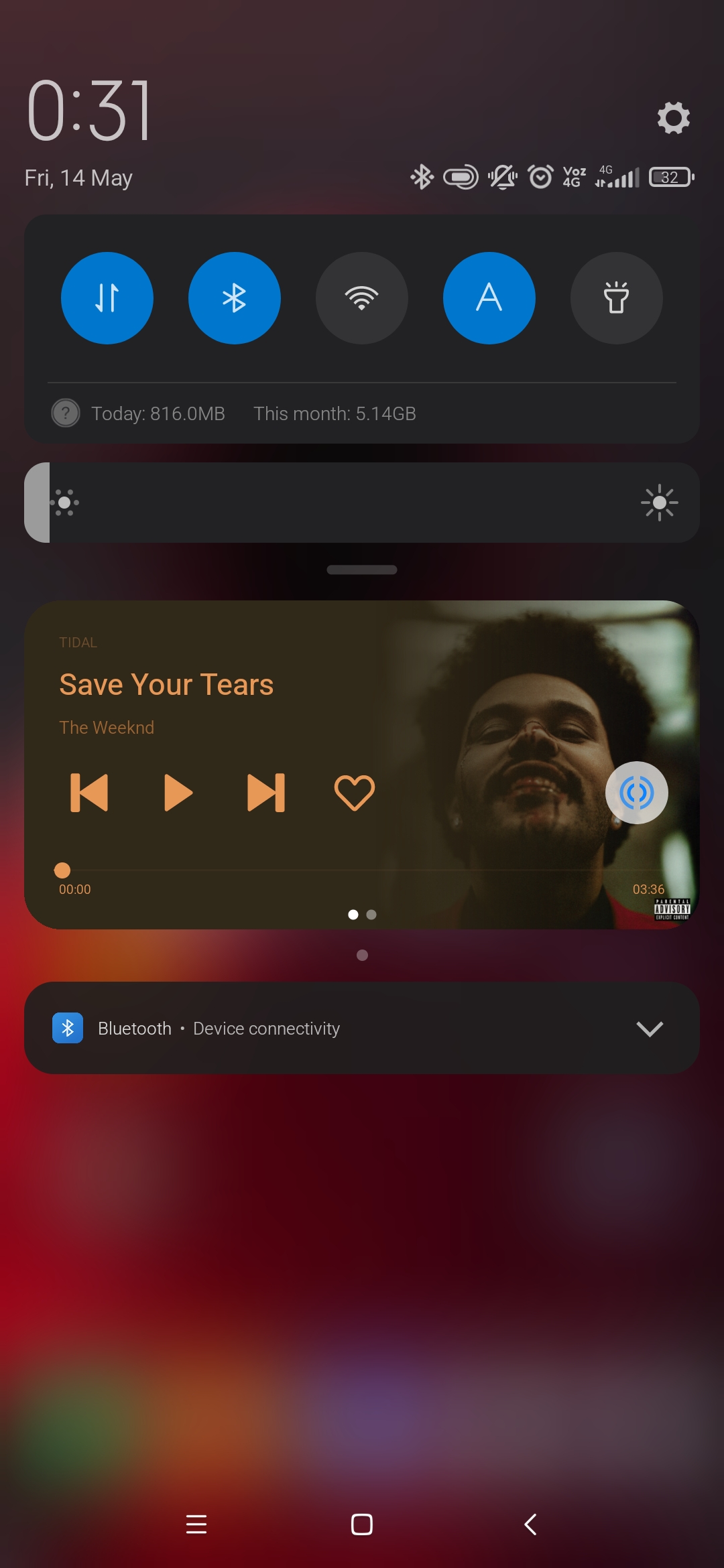Image resolution: width=724 pixels, height=1568 pixels.
Task: Skip to previous track in TIDAL
Action: (89, 793)
